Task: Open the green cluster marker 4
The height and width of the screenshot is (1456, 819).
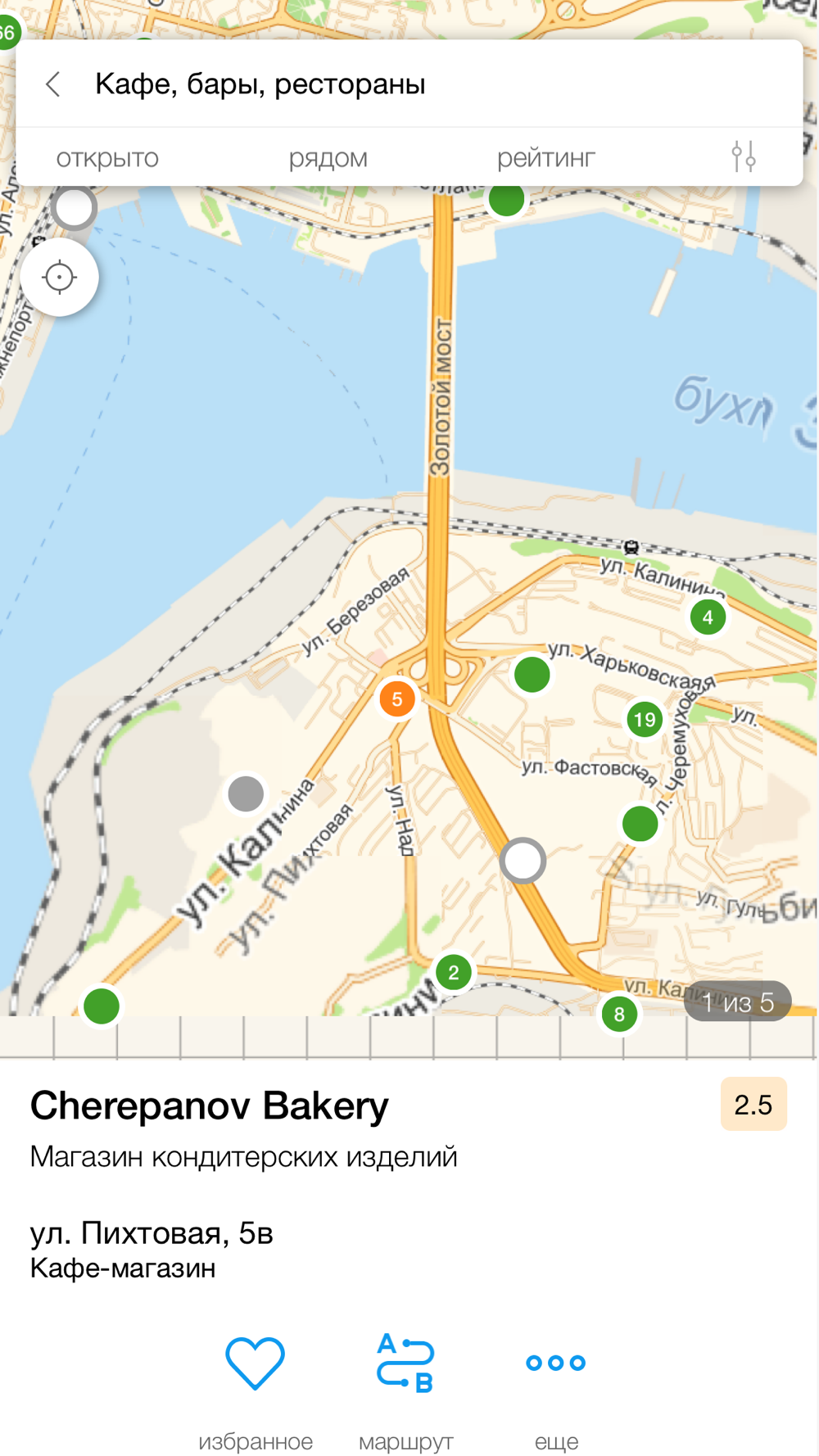Action: 708,617
